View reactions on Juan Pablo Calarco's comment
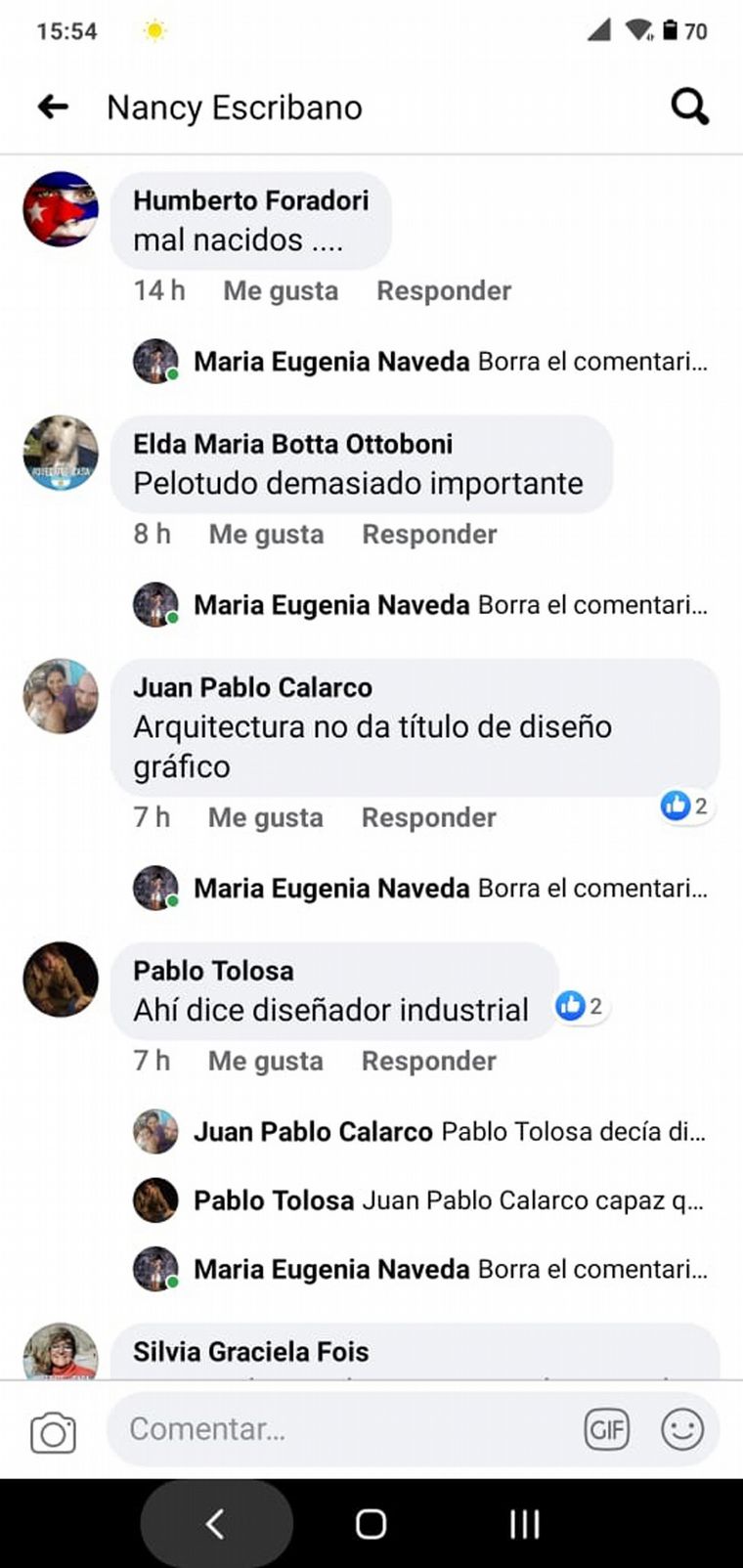The width and height of the screenshot is (743, 1568). click(x=685, y=806)
